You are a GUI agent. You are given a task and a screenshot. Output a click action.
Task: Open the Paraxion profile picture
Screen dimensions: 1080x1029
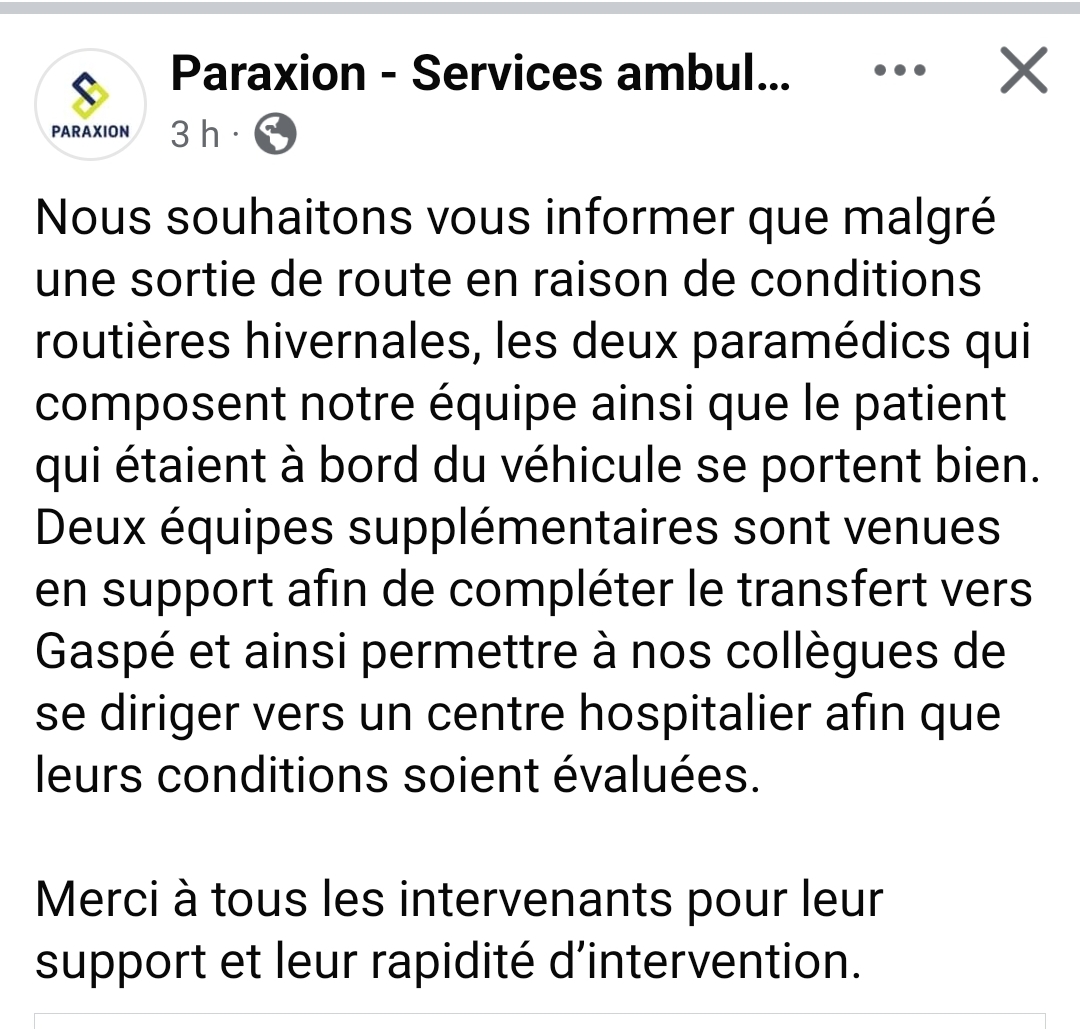click(x=91, y=104)
